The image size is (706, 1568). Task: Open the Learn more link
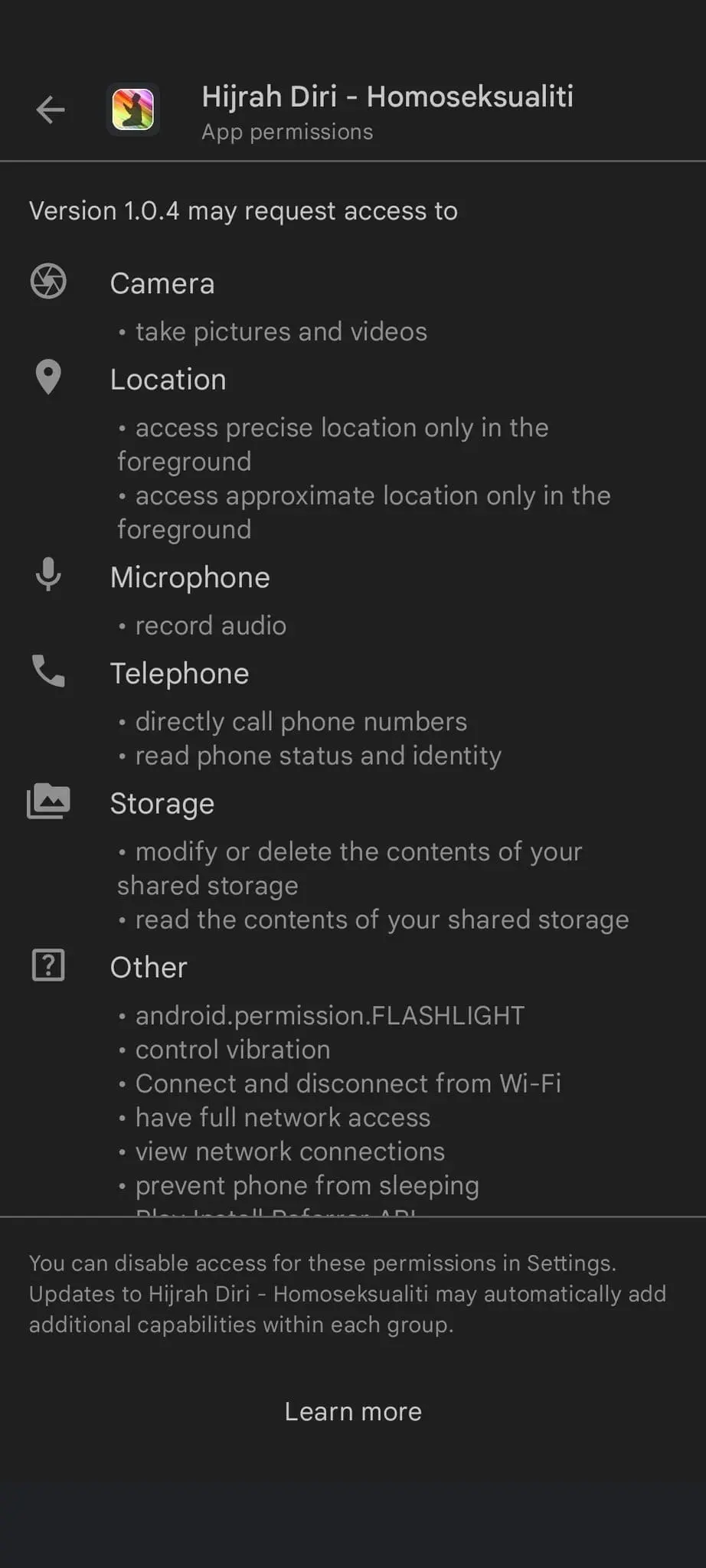[353, 1411]
